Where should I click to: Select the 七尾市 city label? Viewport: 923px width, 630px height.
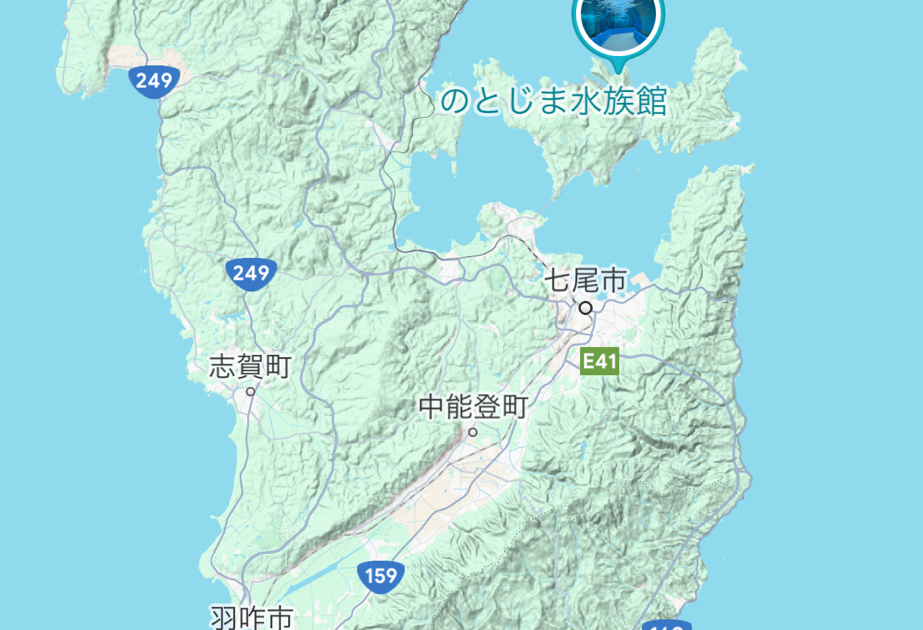(x=586, y=281)
